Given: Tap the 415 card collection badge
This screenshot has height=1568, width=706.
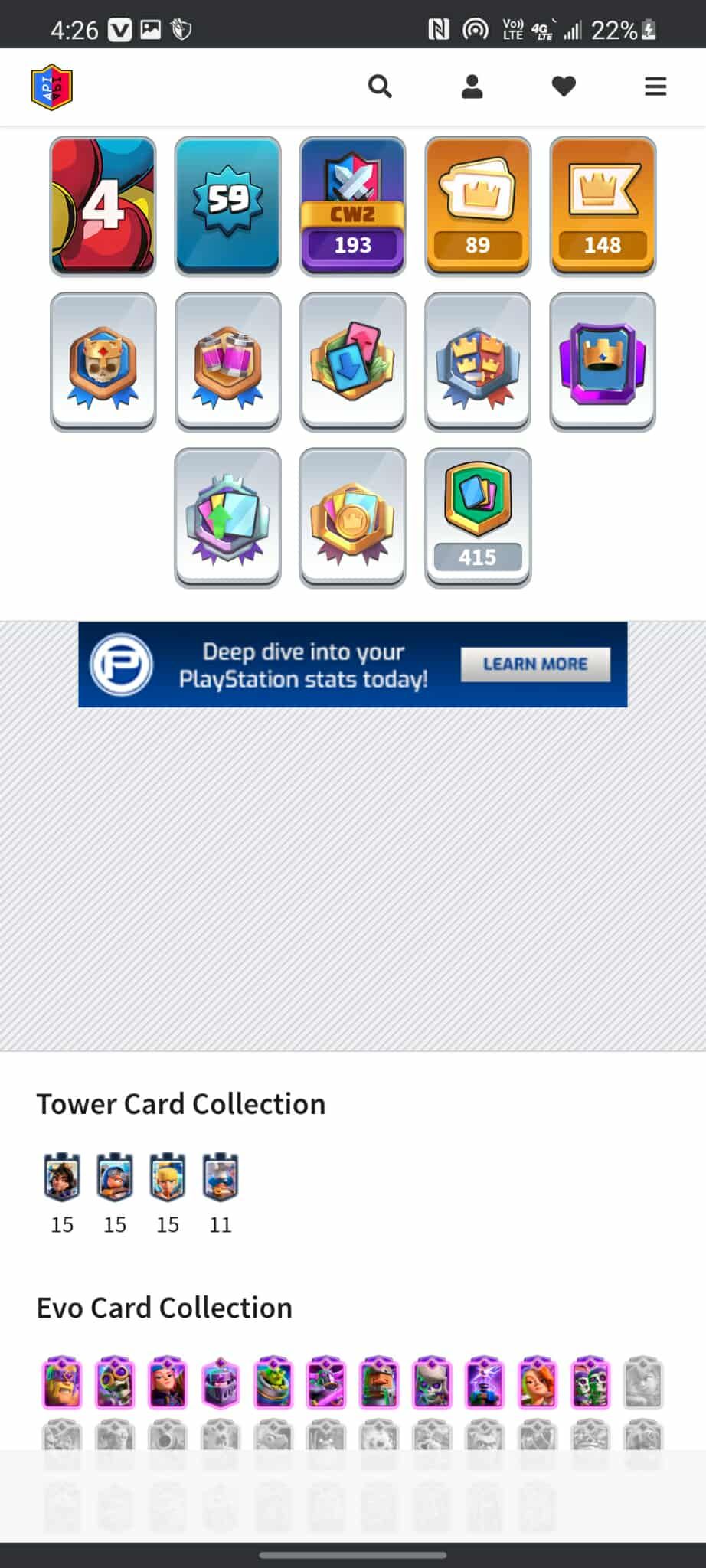Looking at the screenshot, I should pos(478,518).
